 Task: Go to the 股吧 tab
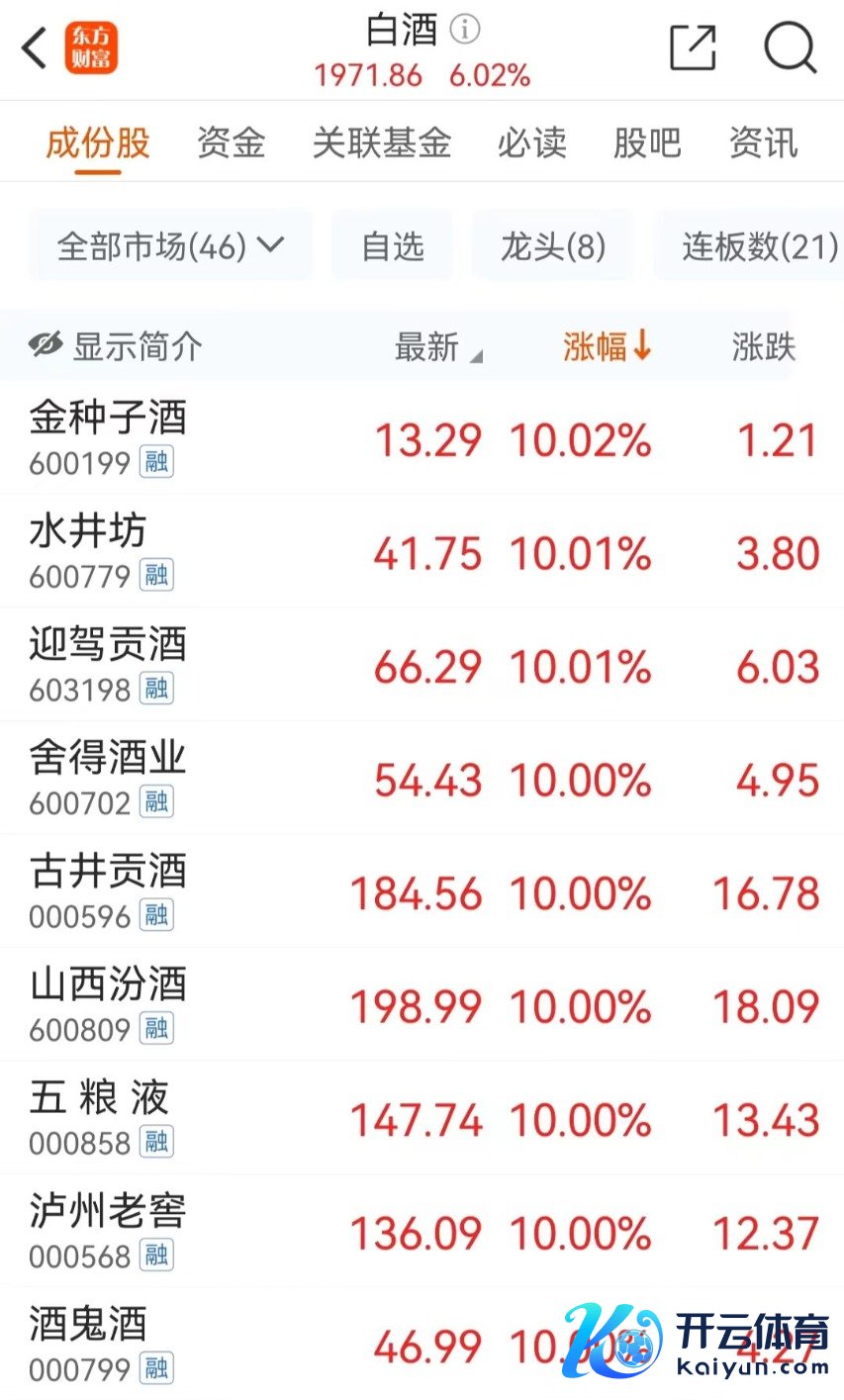coord(646,143)
